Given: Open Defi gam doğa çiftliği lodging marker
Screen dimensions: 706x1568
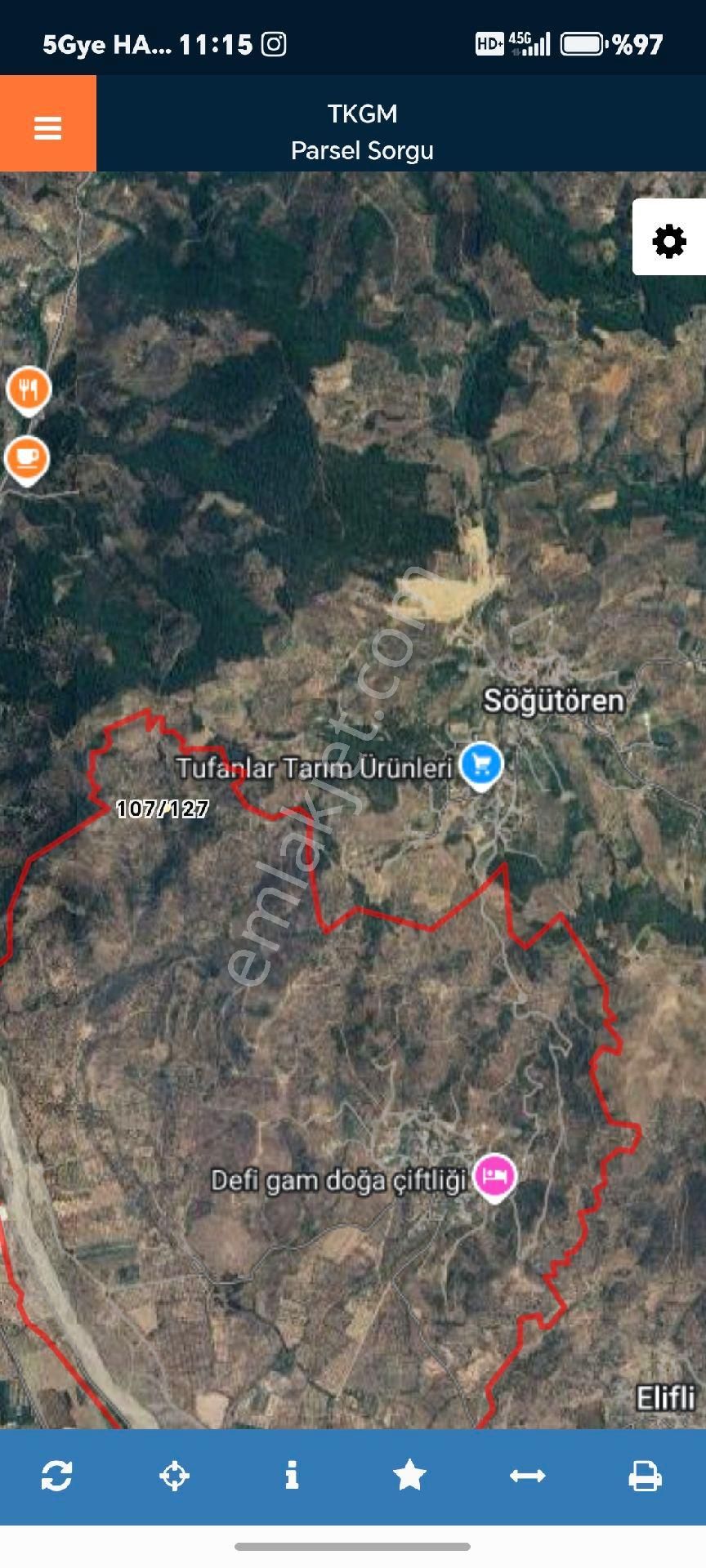Looking at the screenshot, I should [x=494, y=1177].
